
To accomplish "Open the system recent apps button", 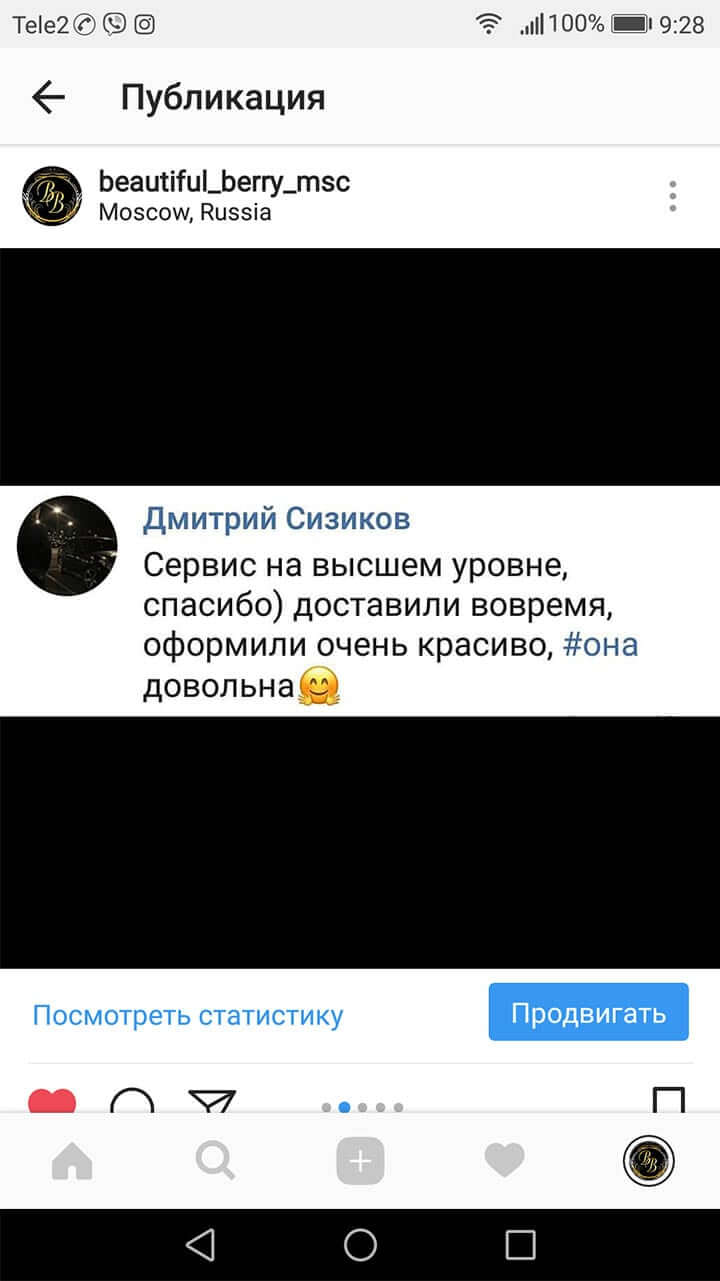I will point(520,1244).
